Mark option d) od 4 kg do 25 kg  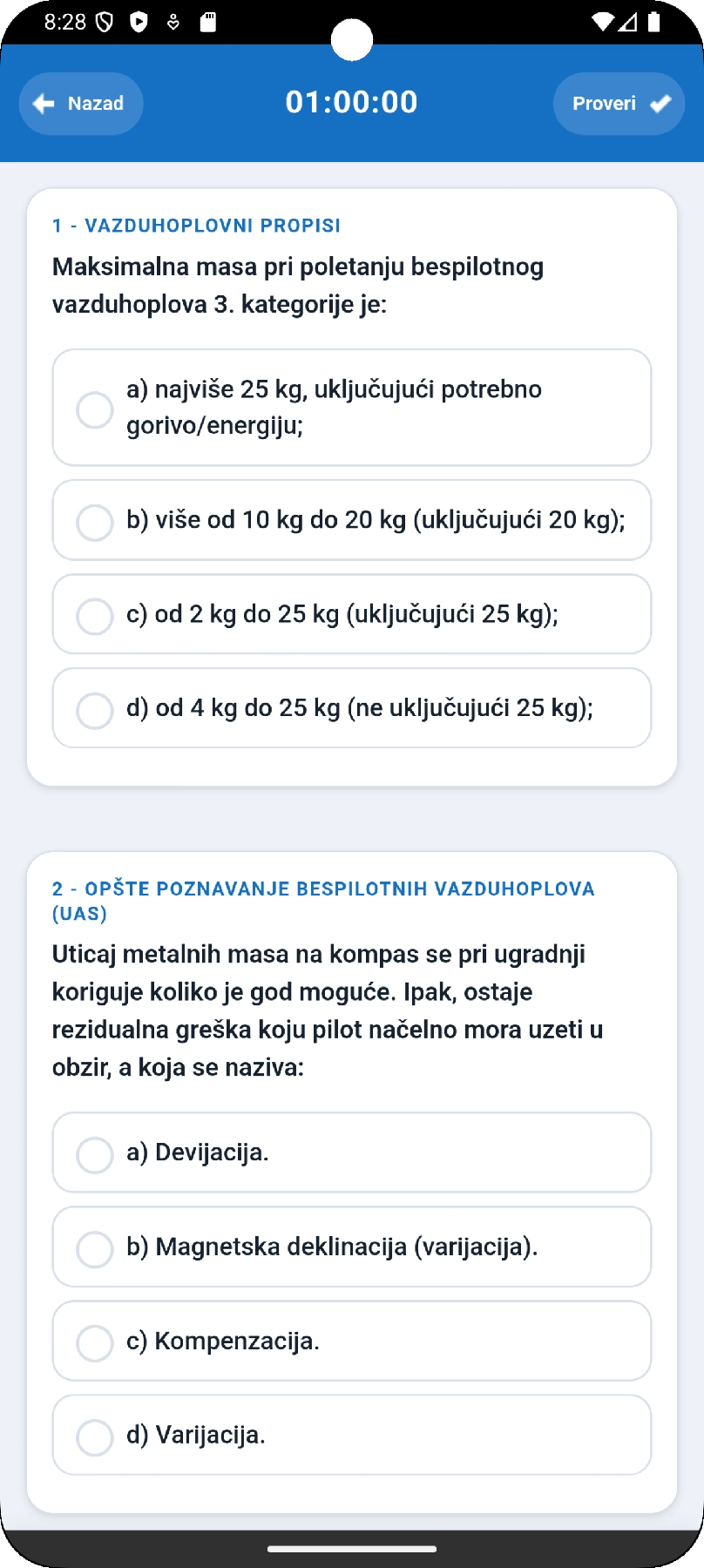click(x=352, y=708)
